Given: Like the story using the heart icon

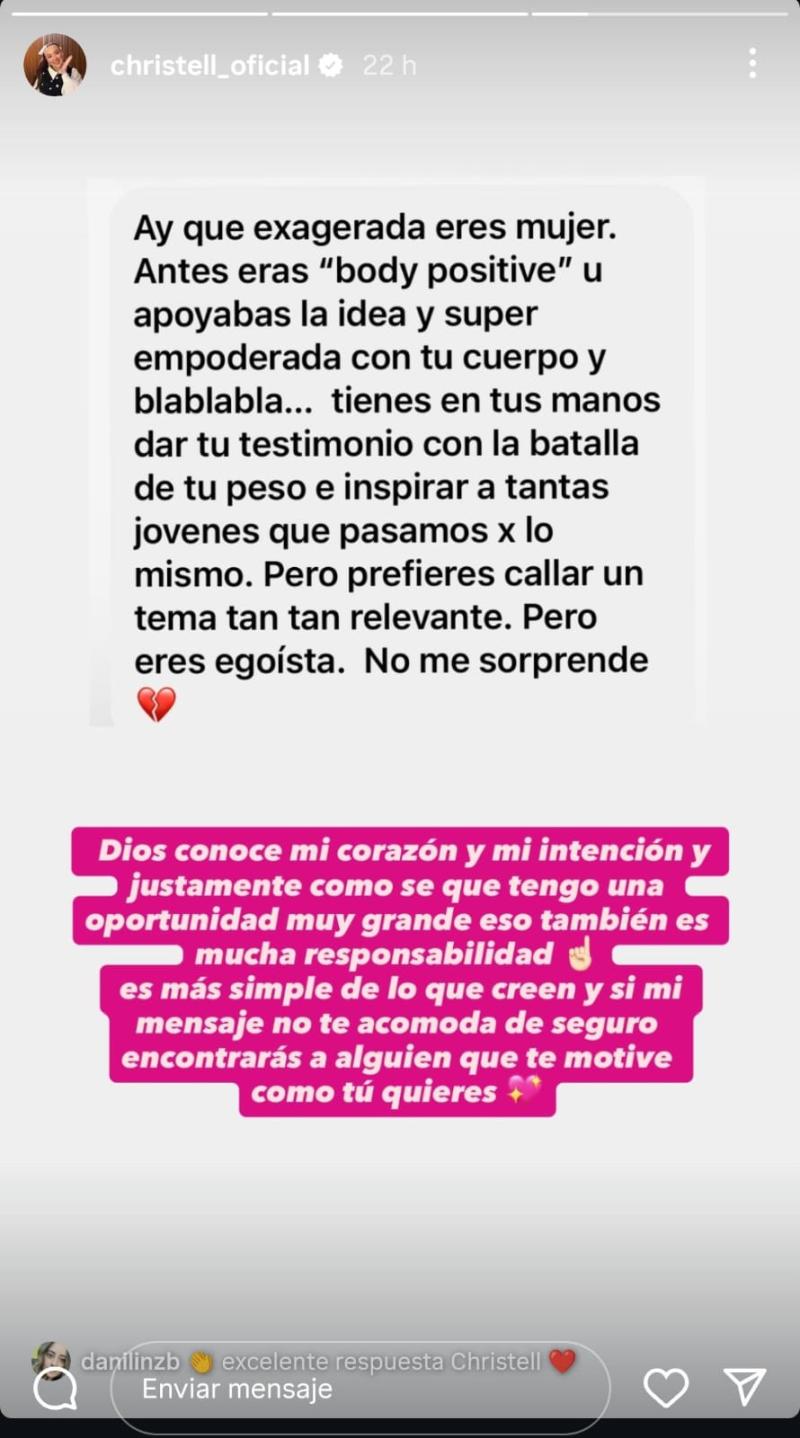Looking at the screenshot, I should (666, 1387).
